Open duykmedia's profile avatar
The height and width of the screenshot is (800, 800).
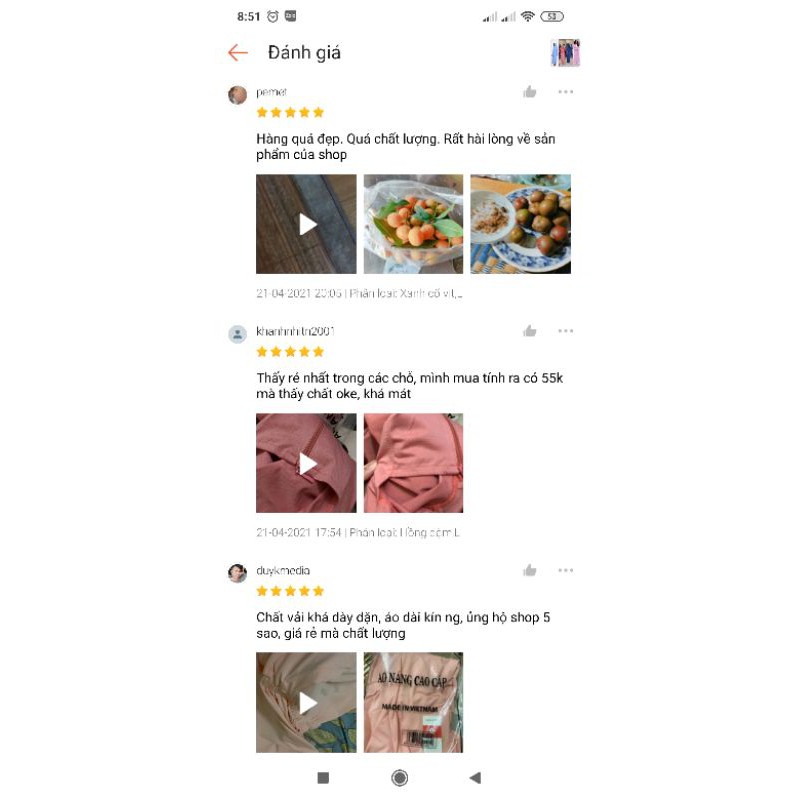click(x=237, y=573)
